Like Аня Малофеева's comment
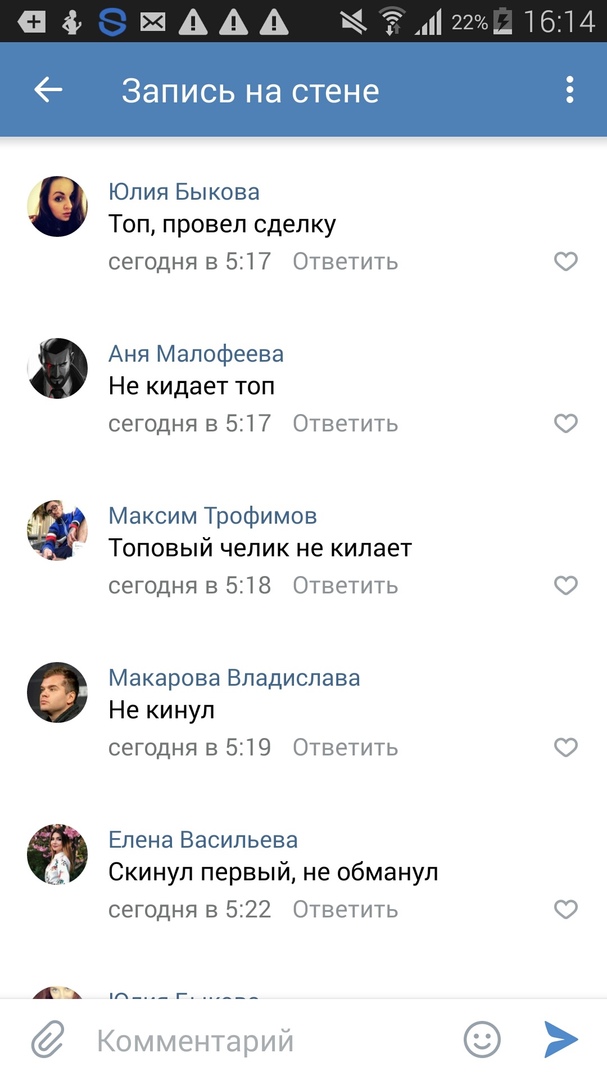This screenshot has width=607, height=1080. pyautogui.click(x=566, y=424)
